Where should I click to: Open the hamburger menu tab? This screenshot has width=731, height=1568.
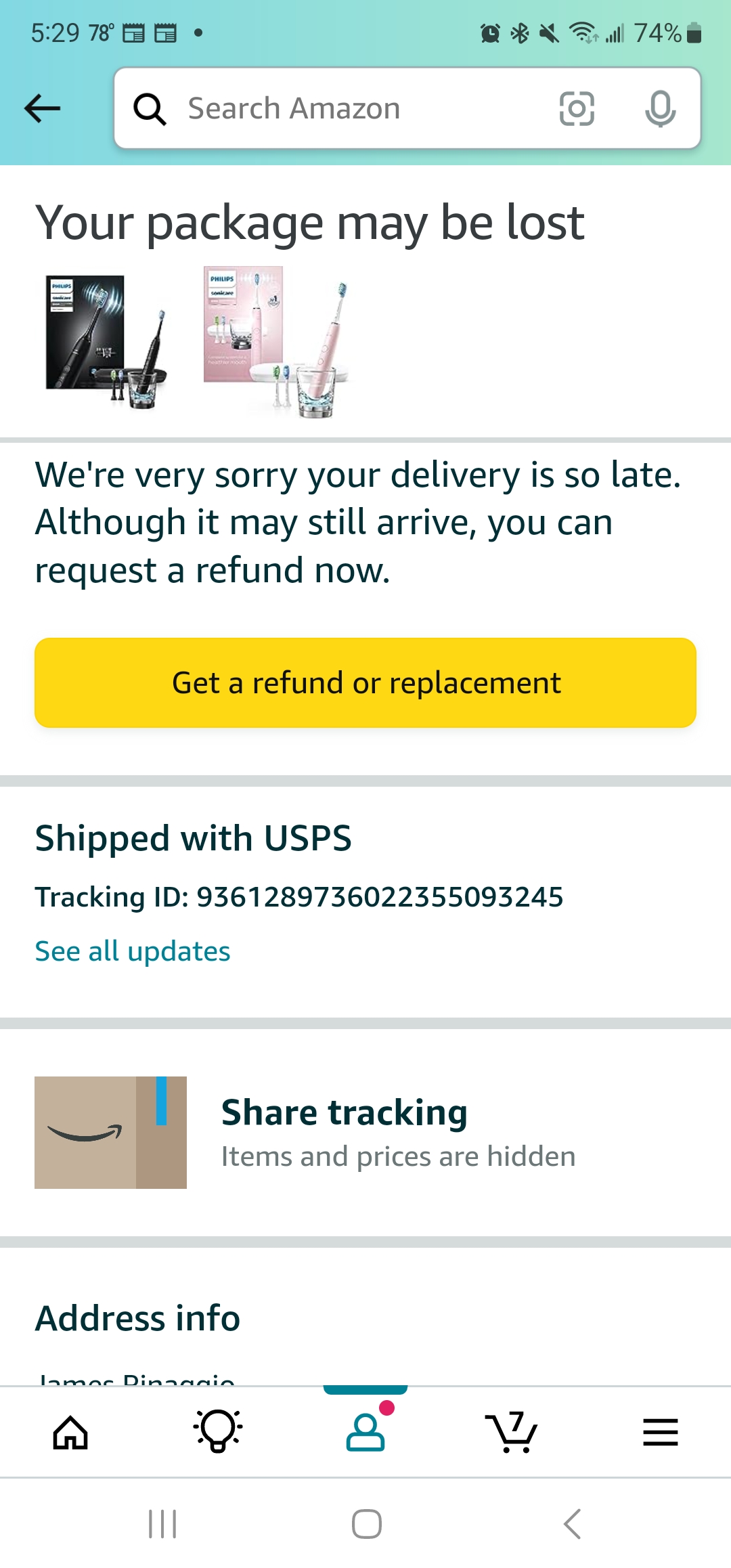[x=661, y=1432]
